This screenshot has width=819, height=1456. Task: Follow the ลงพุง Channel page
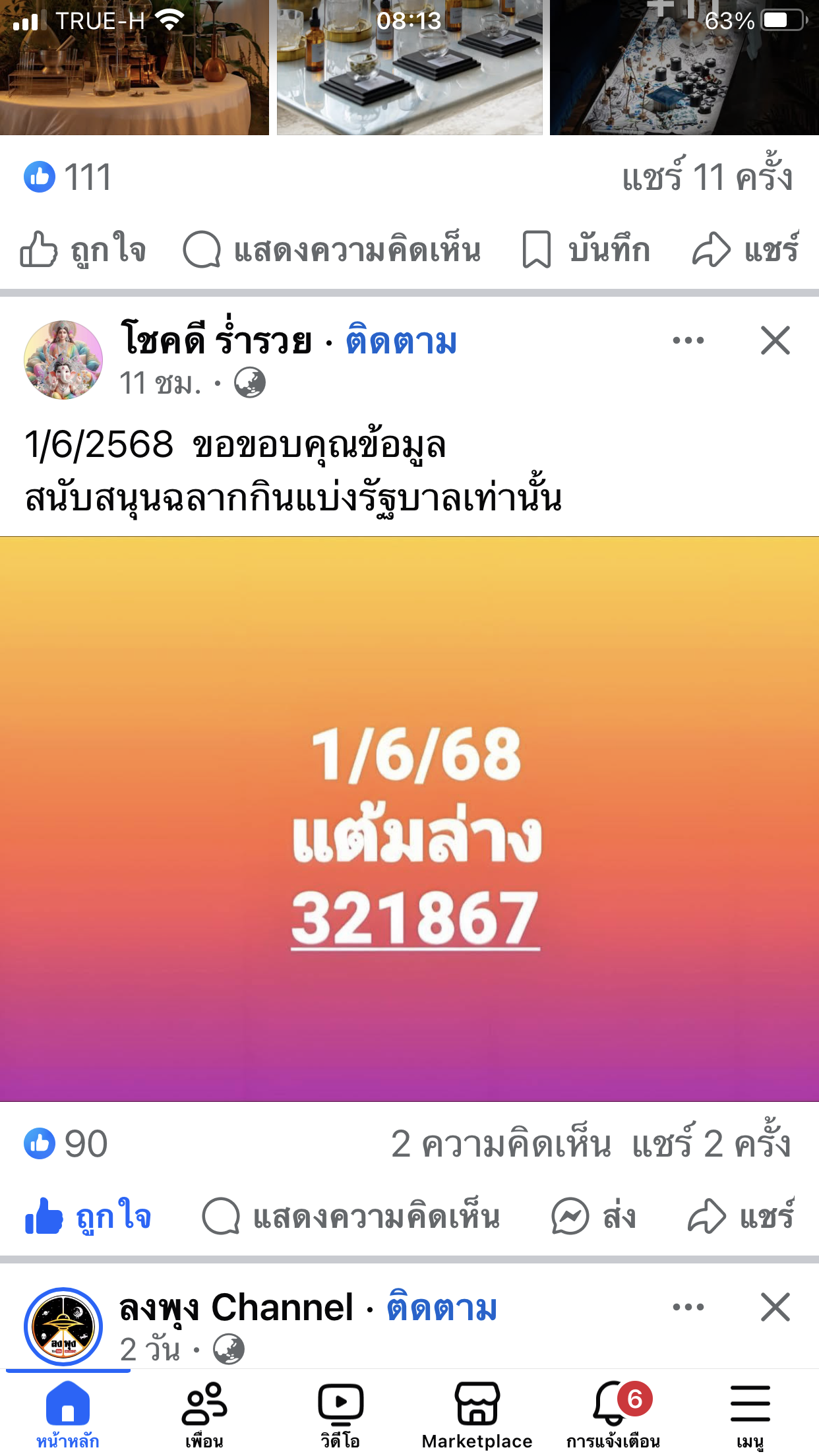click(441, 1308)
